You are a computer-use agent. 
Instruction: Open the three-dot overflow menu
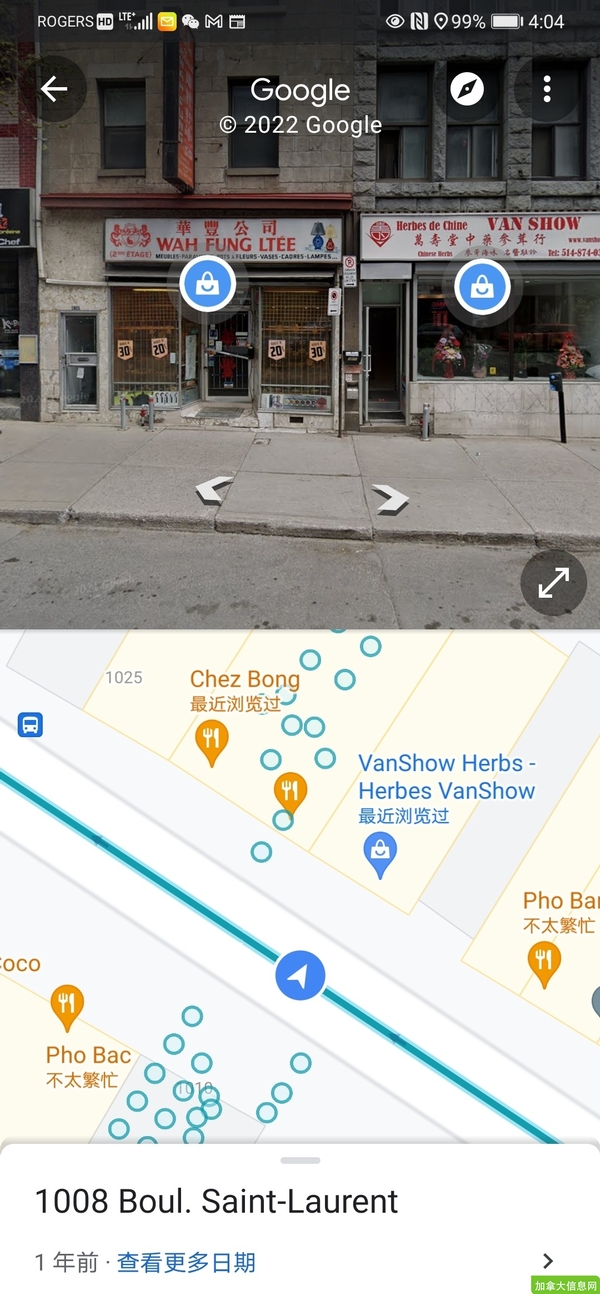click(x=546, y=89)
